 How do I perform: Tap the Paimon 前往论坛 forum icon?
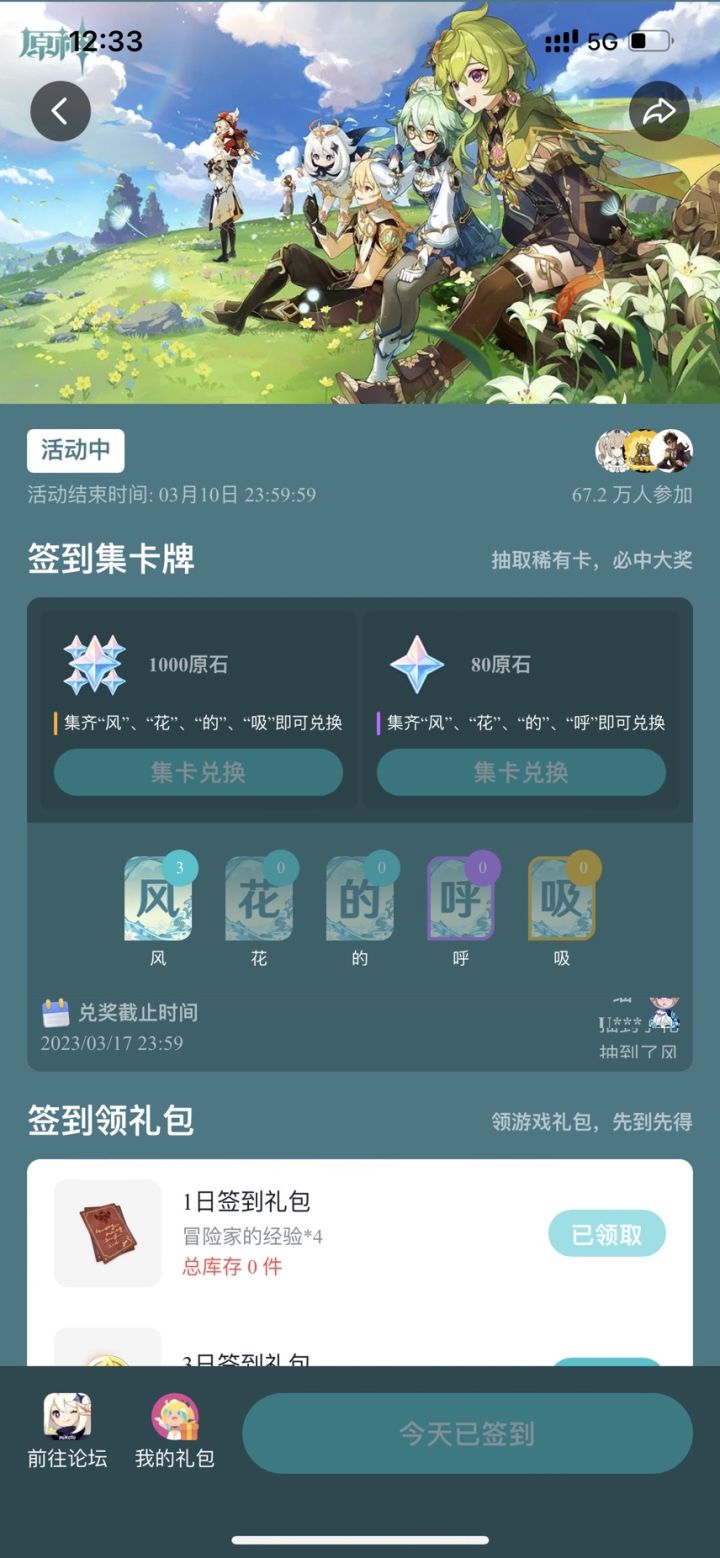point(65,1418)
